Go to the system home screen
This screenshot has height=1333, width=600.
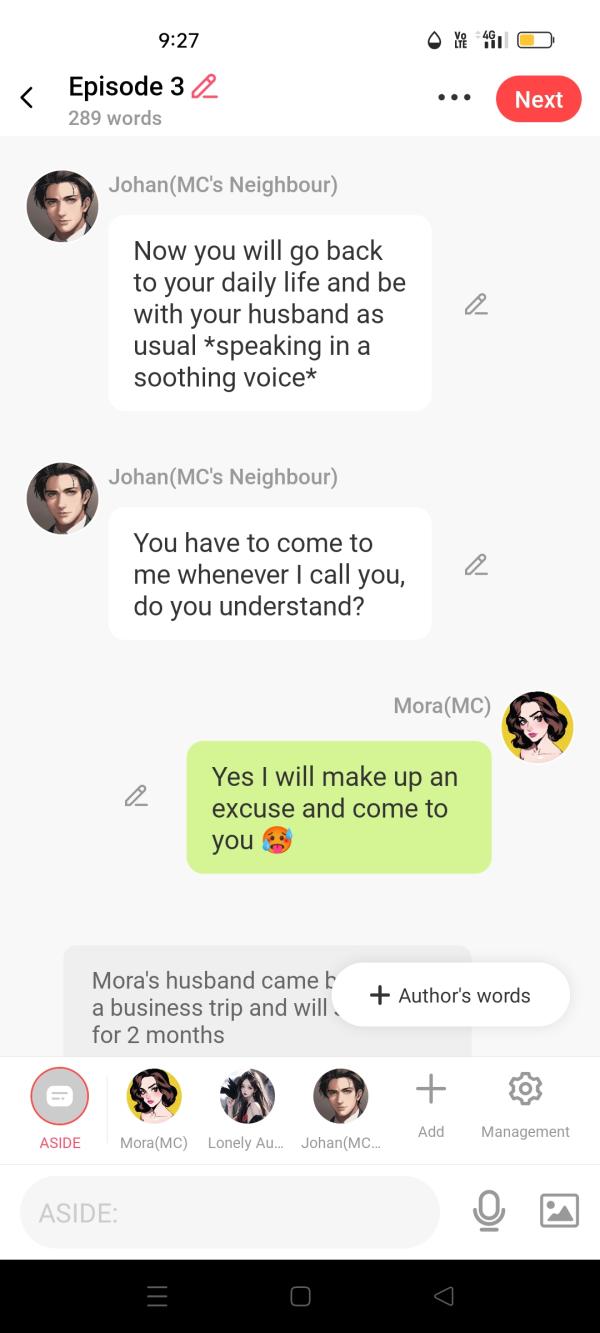click(x=300, y=1296)
